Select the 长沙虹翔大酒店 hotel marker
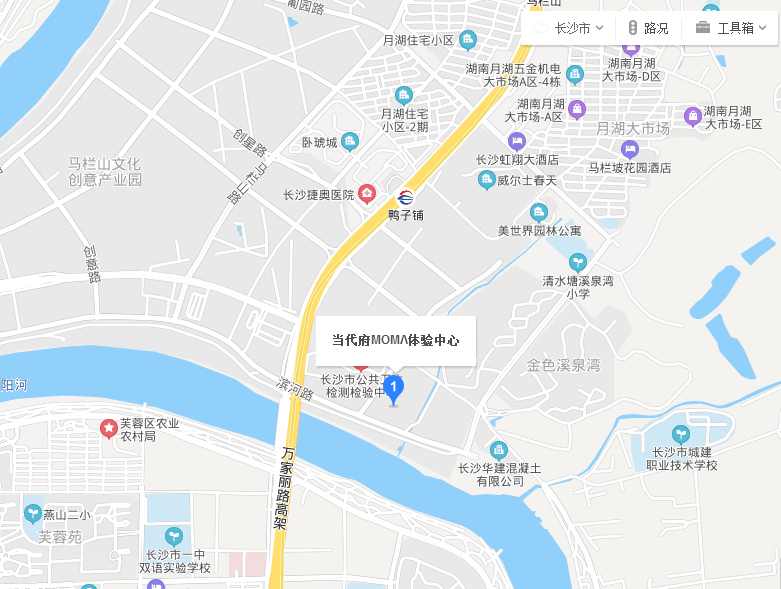This screenshot has width=781, height=589. click(516, 141)
